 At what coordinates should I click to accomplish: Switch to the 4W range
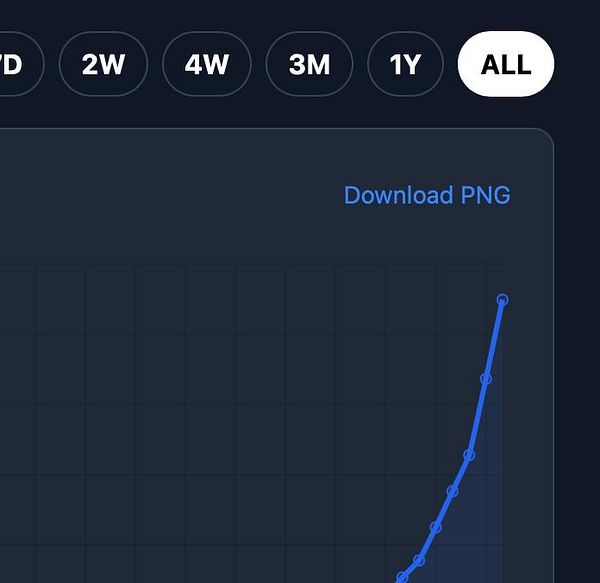tap(207, 65)
